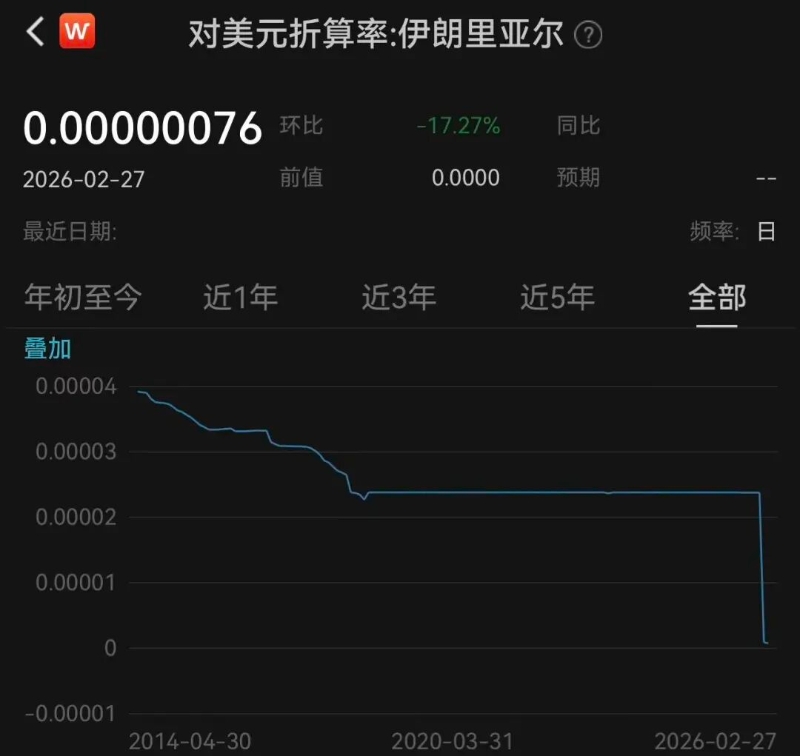Switch to the 近5年 tab
This screenshot has width=800, height=756.
(557, 297)
